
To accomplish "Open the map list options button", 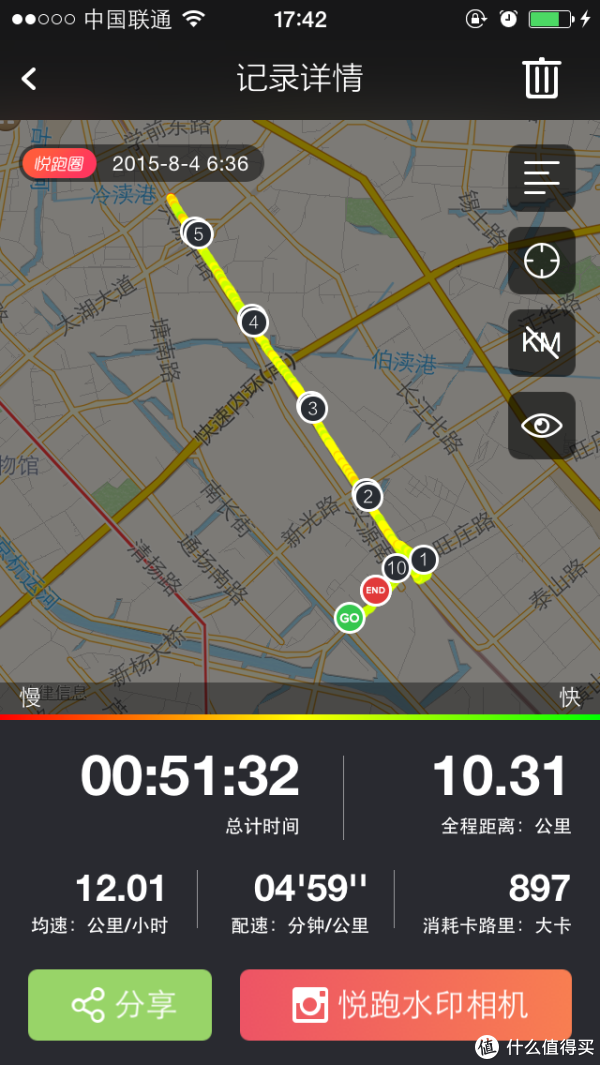I will tap(542, 178).
